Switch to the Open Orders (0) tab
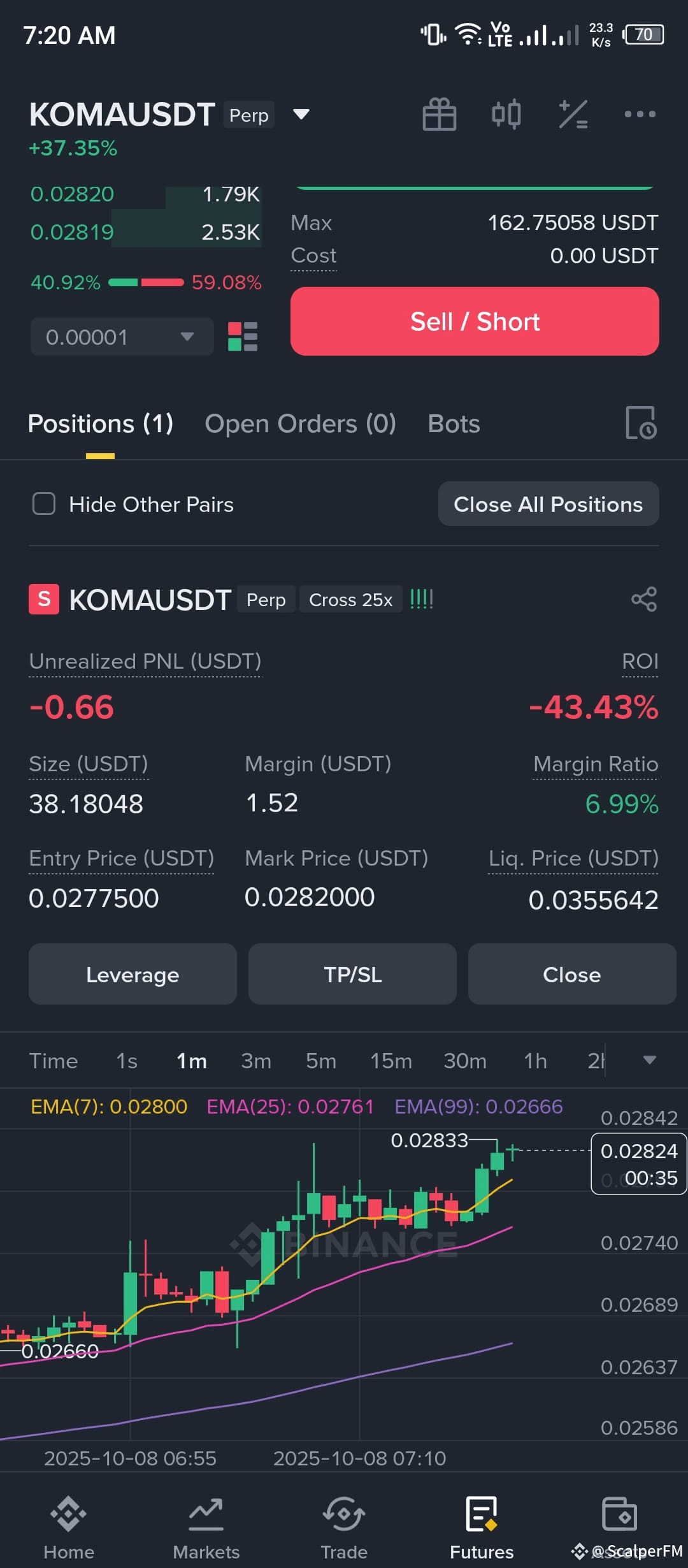Image resolution: width=688 pixels, height=1568 pixels. [x=300, y=424]
